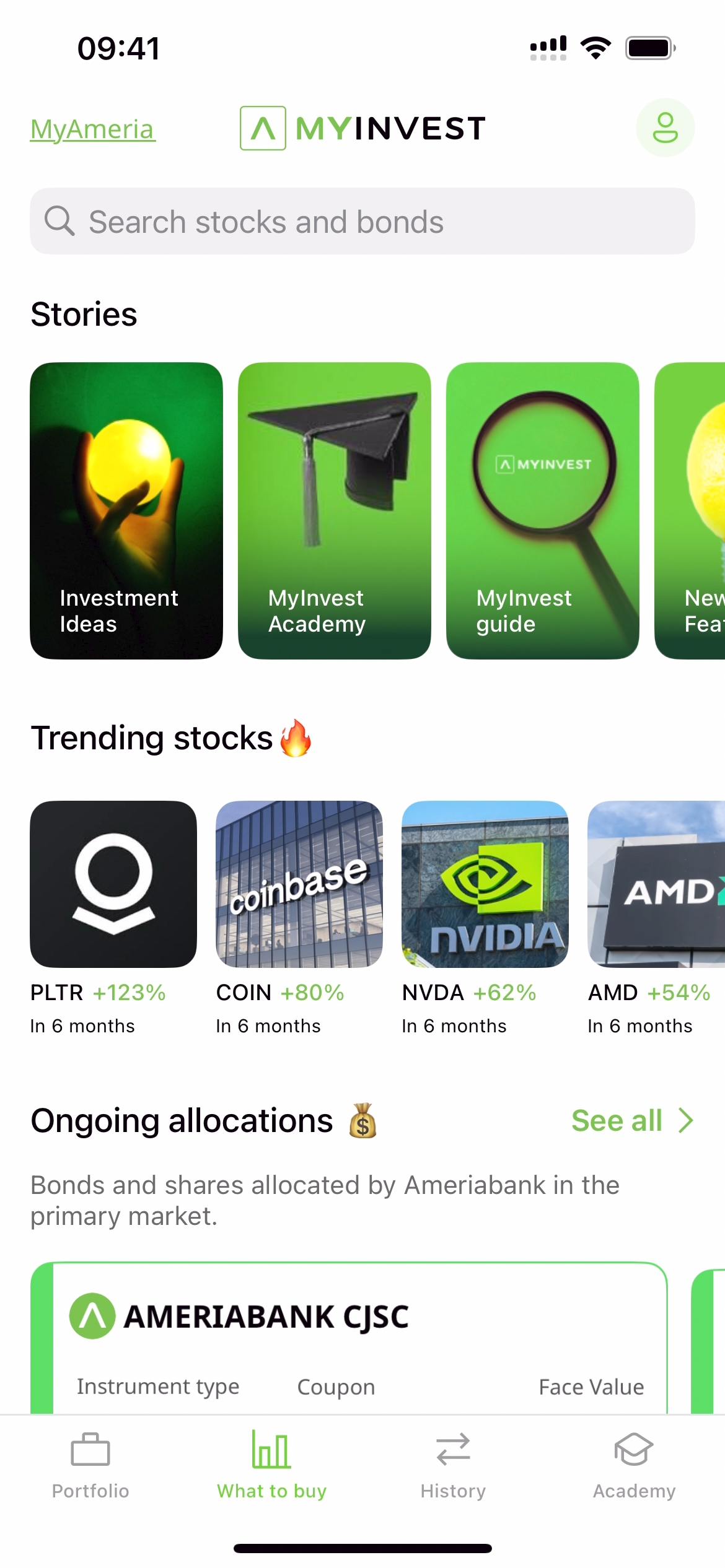Open the Ameriabank CJSC allocation card
The width and height of the screenshot is (725, 1568).
click(x=349, y=1338)
